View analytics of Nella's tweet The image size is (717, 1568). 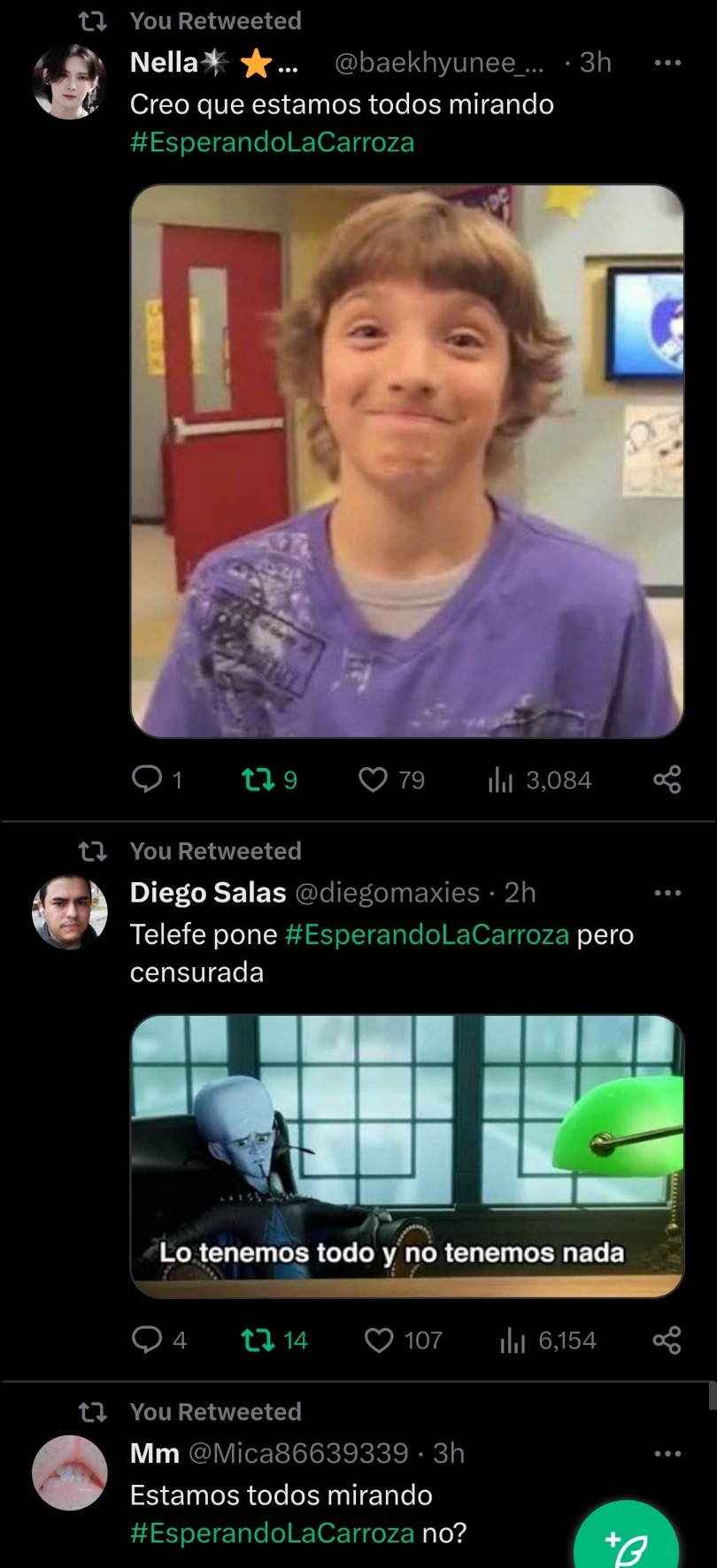coord(501,780)
